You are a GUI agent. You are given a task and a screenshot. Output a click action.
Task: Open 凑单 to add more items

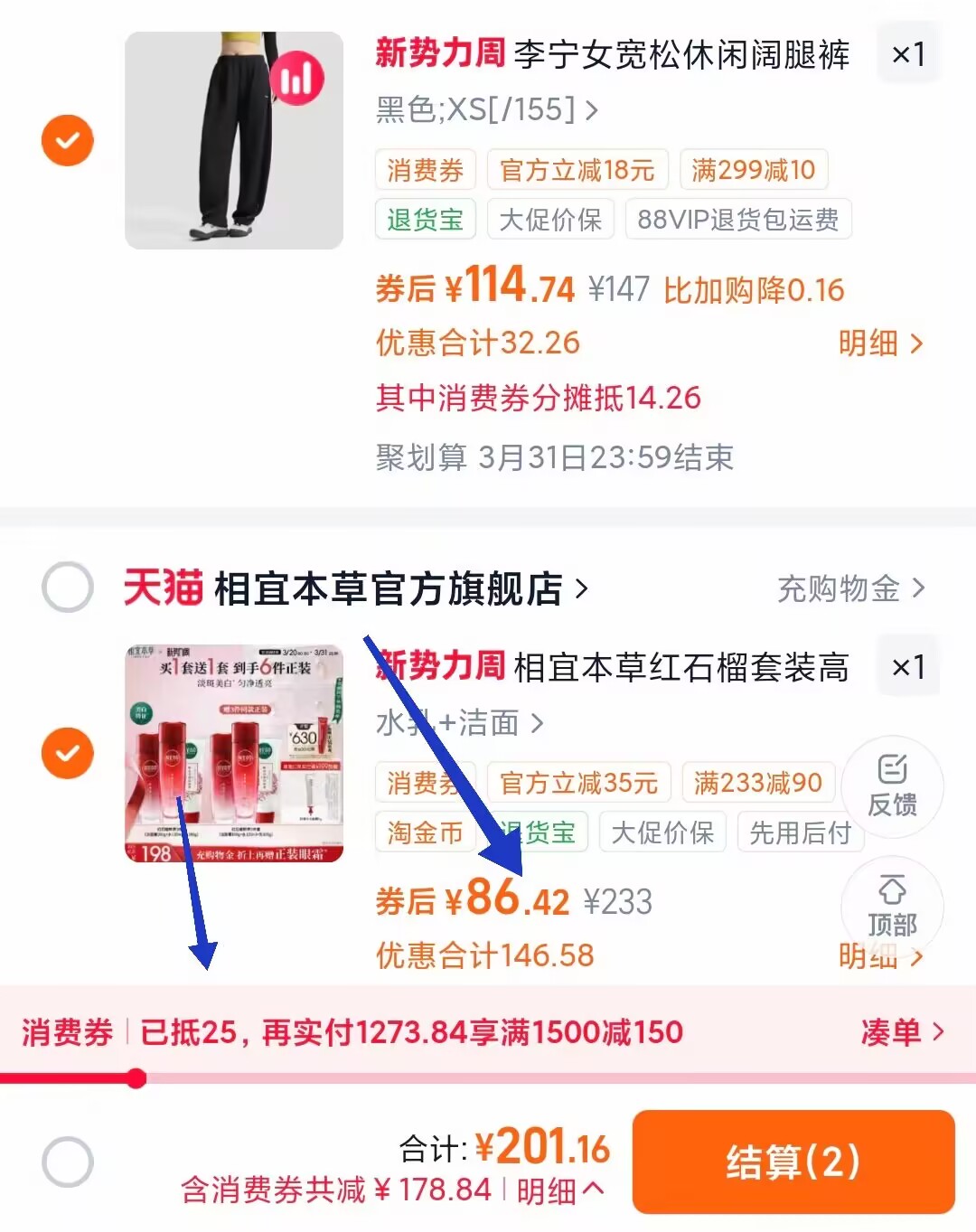[902, 1031]
